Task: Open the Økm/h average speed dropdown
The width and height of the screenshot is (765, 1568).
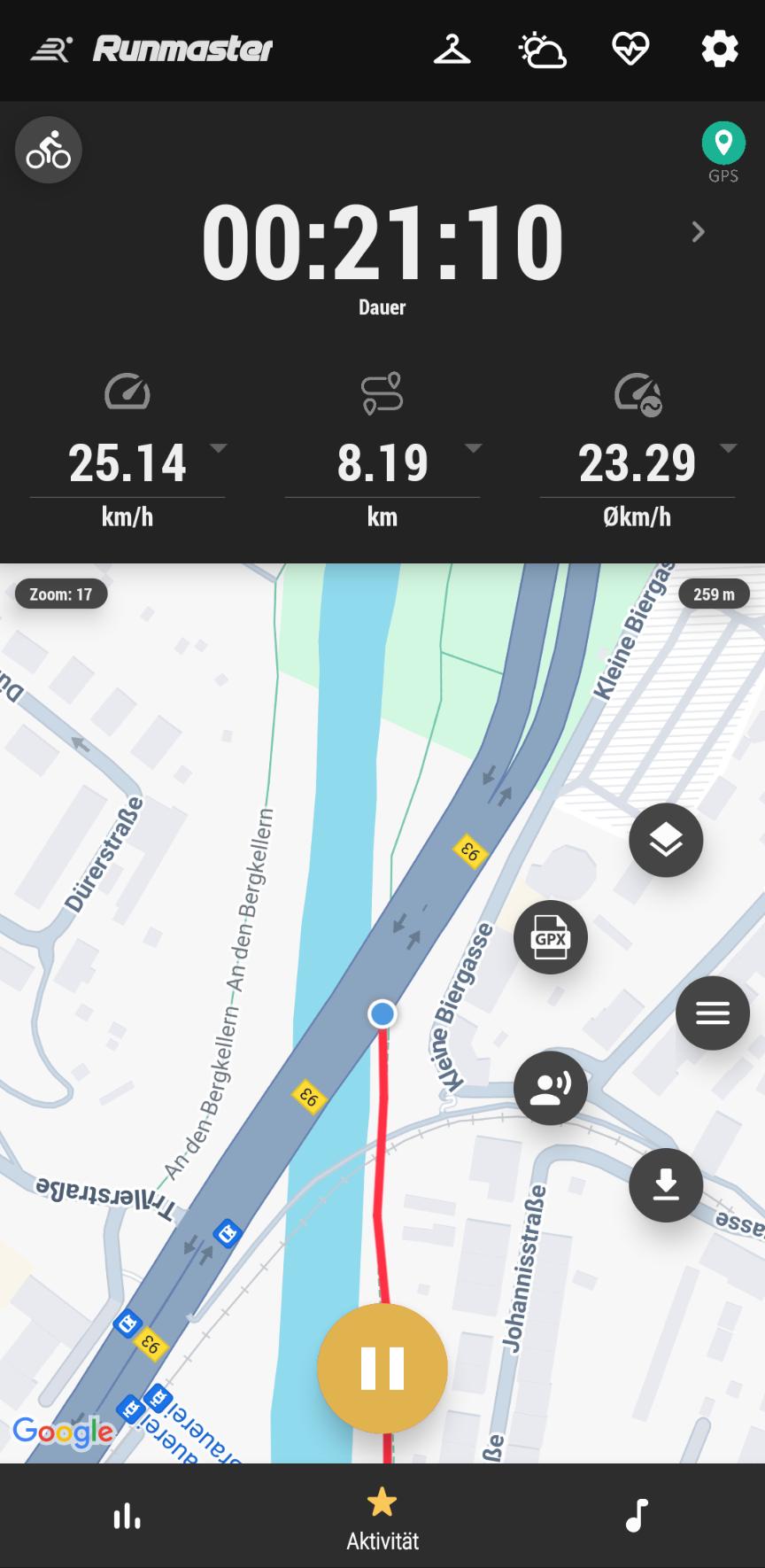Action: pyautogui.click(x=729, y=448)
